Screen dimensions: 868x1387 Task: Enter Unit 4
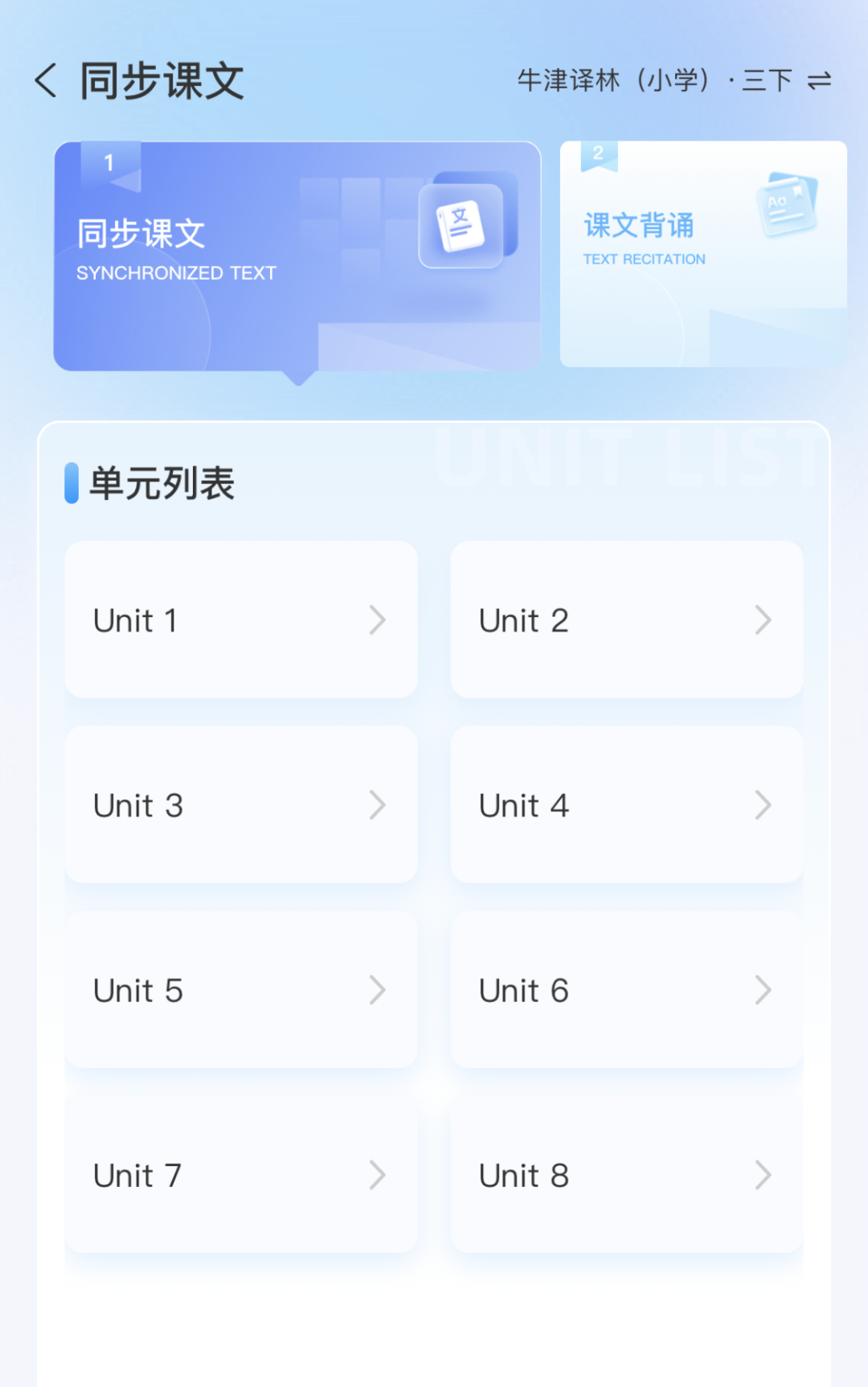tap(627, 804)
